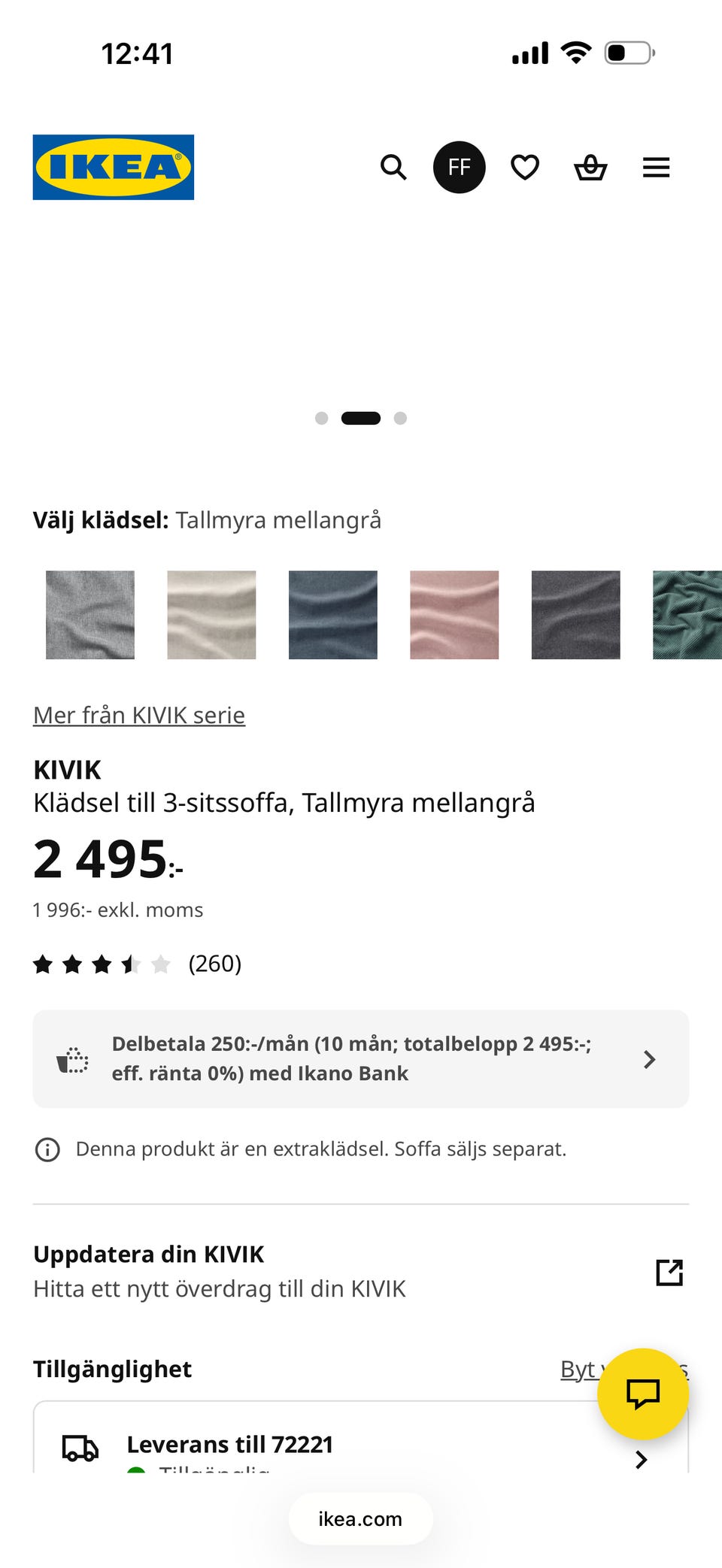Open Mer från KIVIK serie

click(138, 715)
